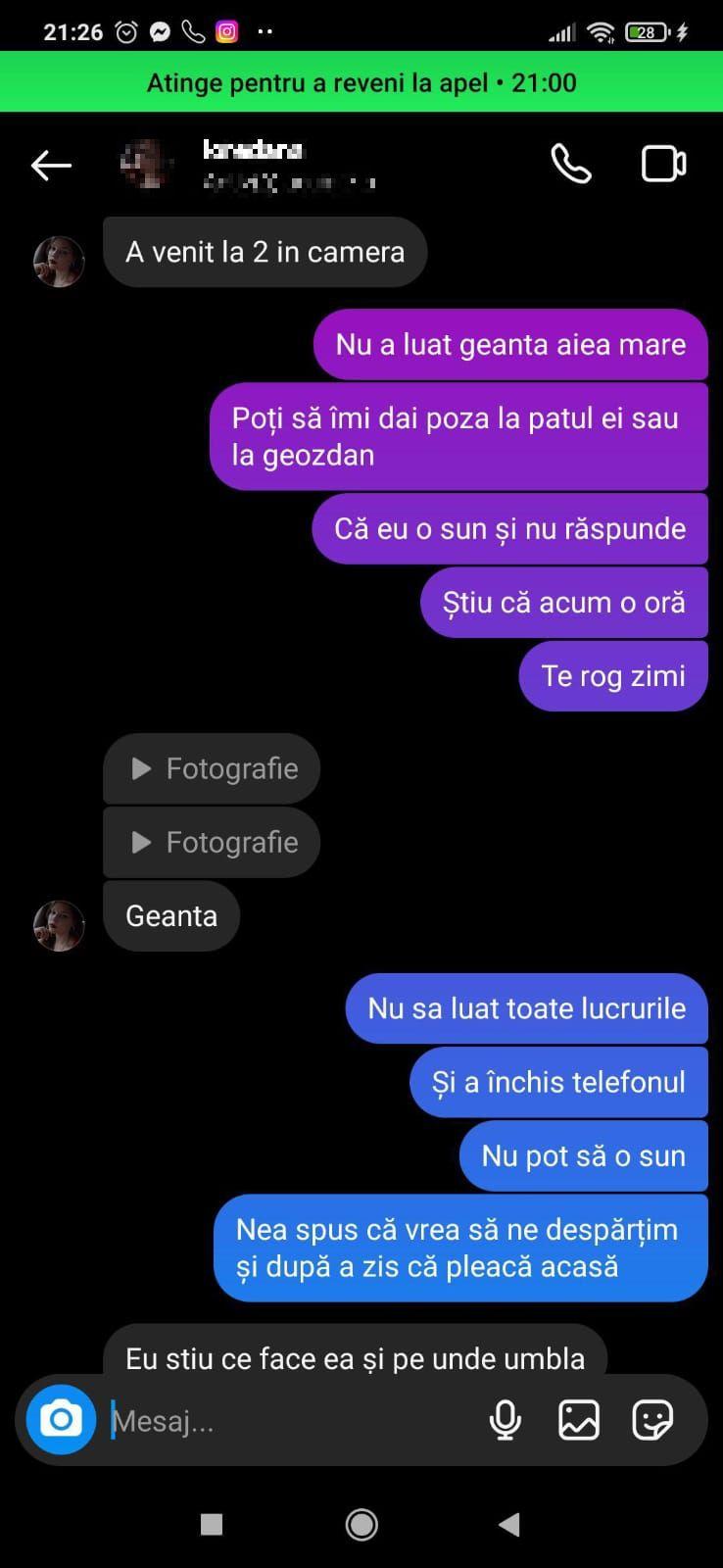Play the second Fotografie attachment
Viewport: 723px width, 1568px height.
pos(211,842)
